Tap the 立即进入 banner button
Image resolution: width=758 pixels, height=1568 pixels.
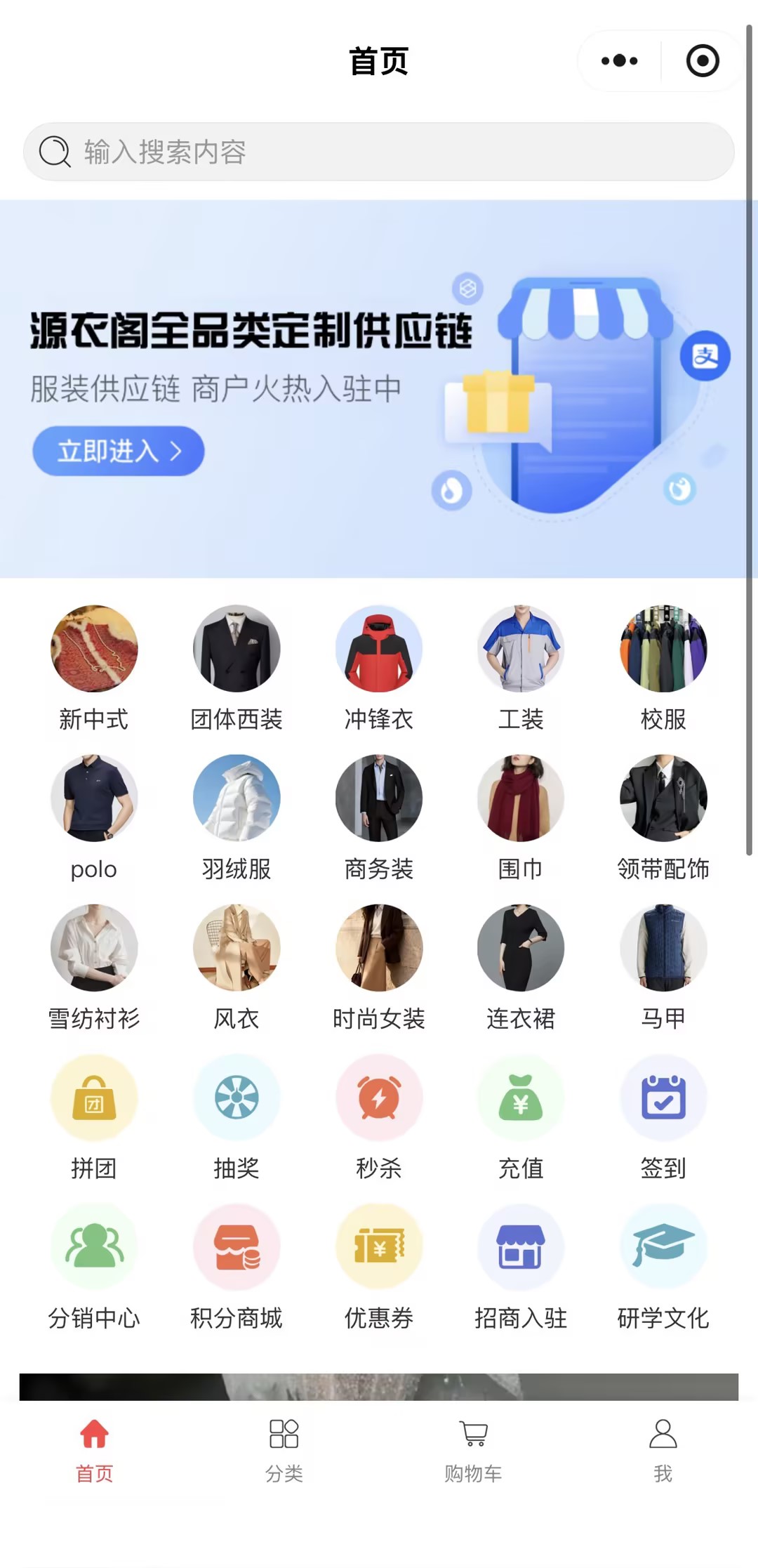tap(118, 451)
